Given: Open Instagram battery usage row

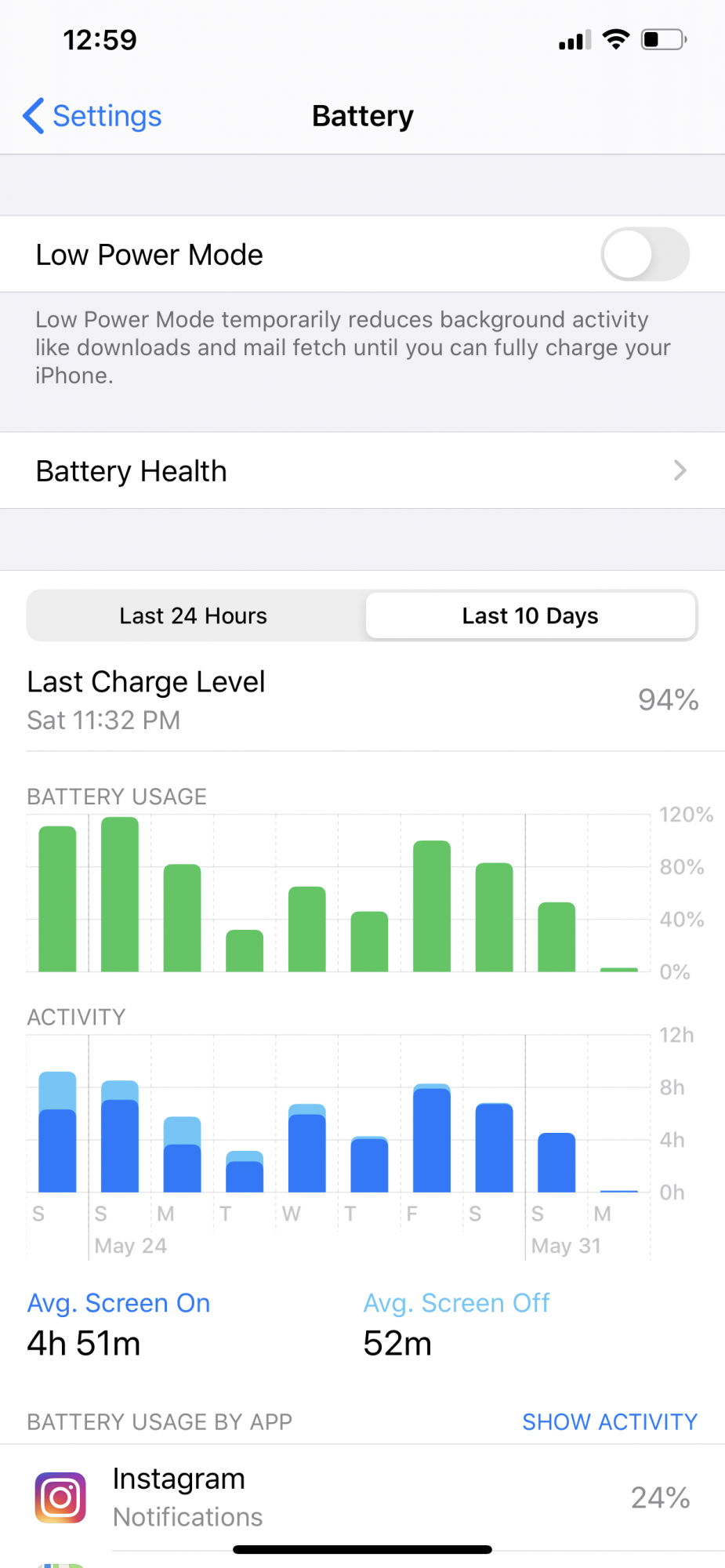Looking at the screenshot, I should coord(362,1497).
